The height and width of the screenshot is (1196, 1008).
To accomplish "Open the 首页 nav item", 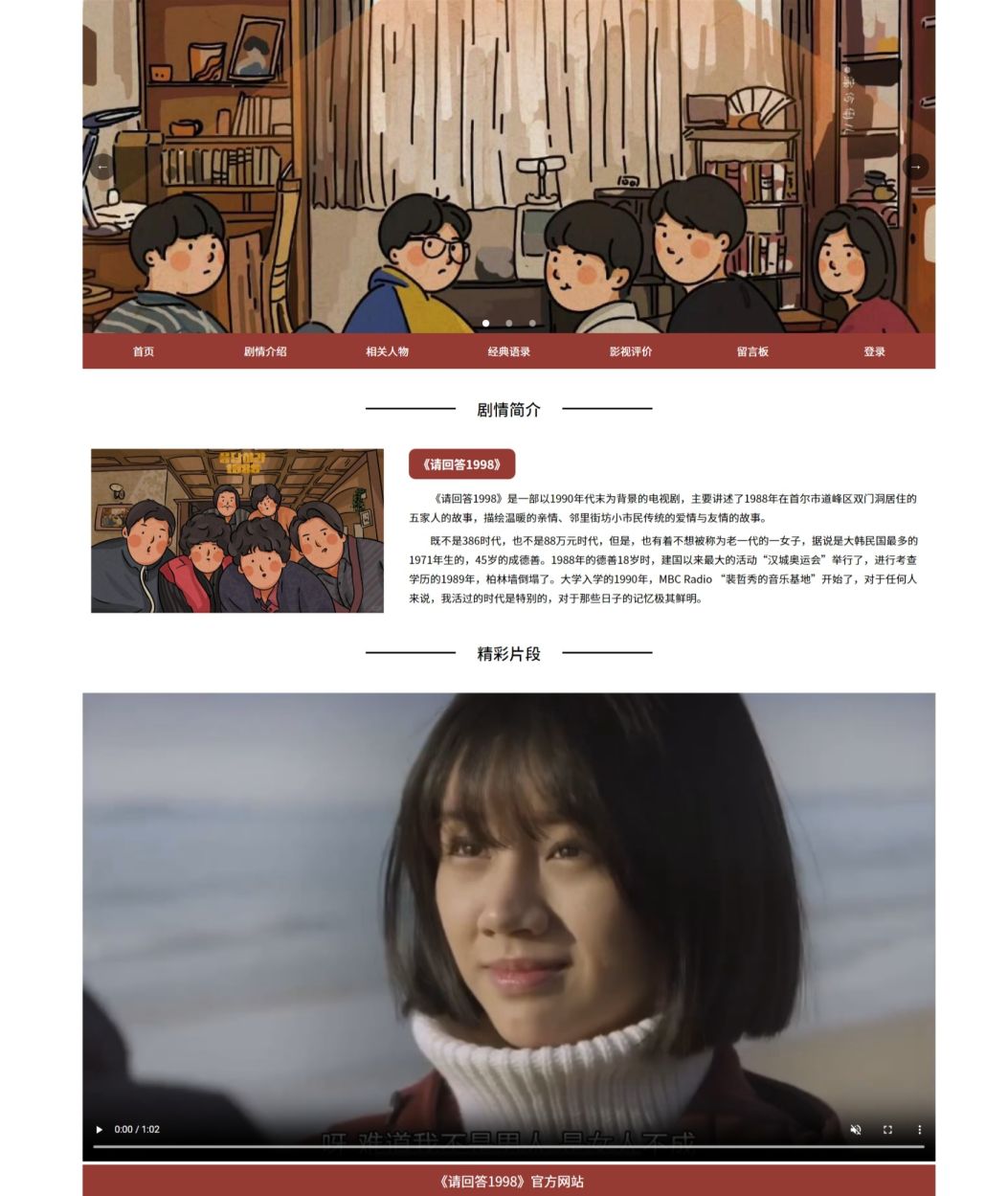I will click(144, 351).
